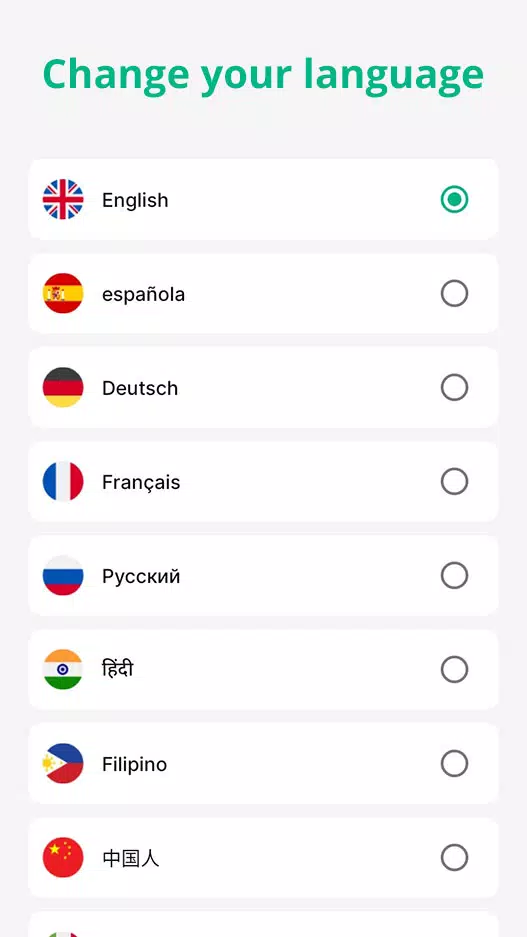Switch language to Français
The height and width of the screenshot is (937, 527).
pyautogui.click(x=263, y=482)
